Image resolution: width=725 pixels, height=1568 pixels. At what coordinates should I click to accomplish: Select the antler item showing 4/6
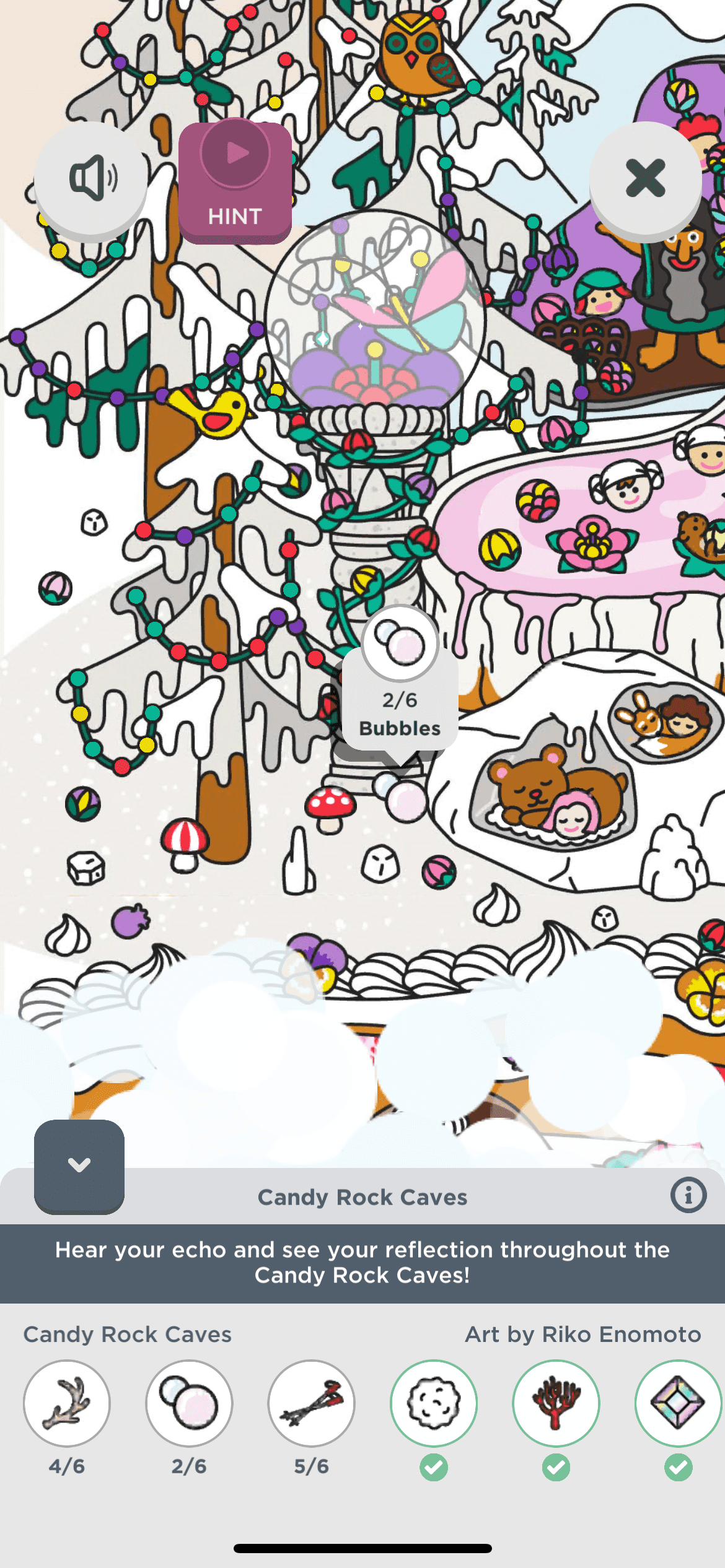pos(67,1403)
